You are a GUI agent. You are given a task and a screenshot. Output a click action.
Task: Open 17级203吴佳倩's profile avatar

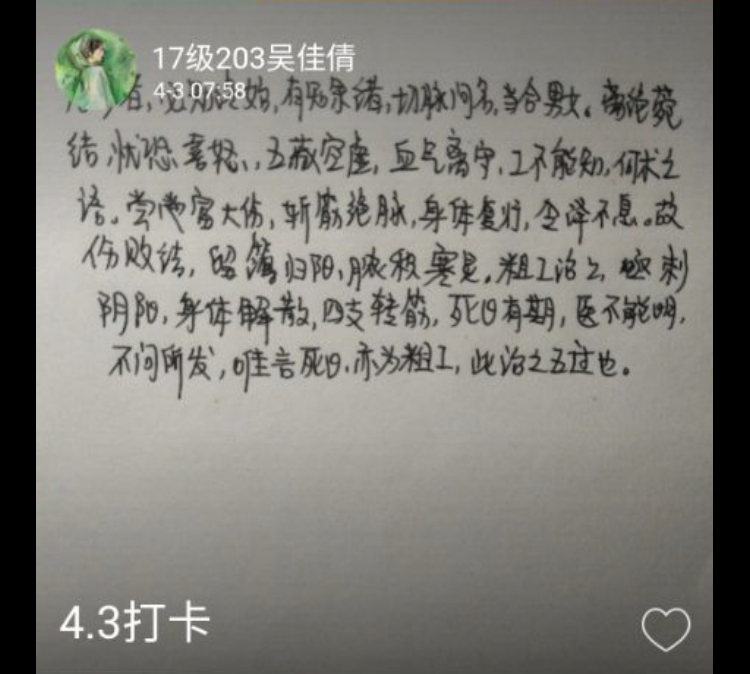[96, 69]
